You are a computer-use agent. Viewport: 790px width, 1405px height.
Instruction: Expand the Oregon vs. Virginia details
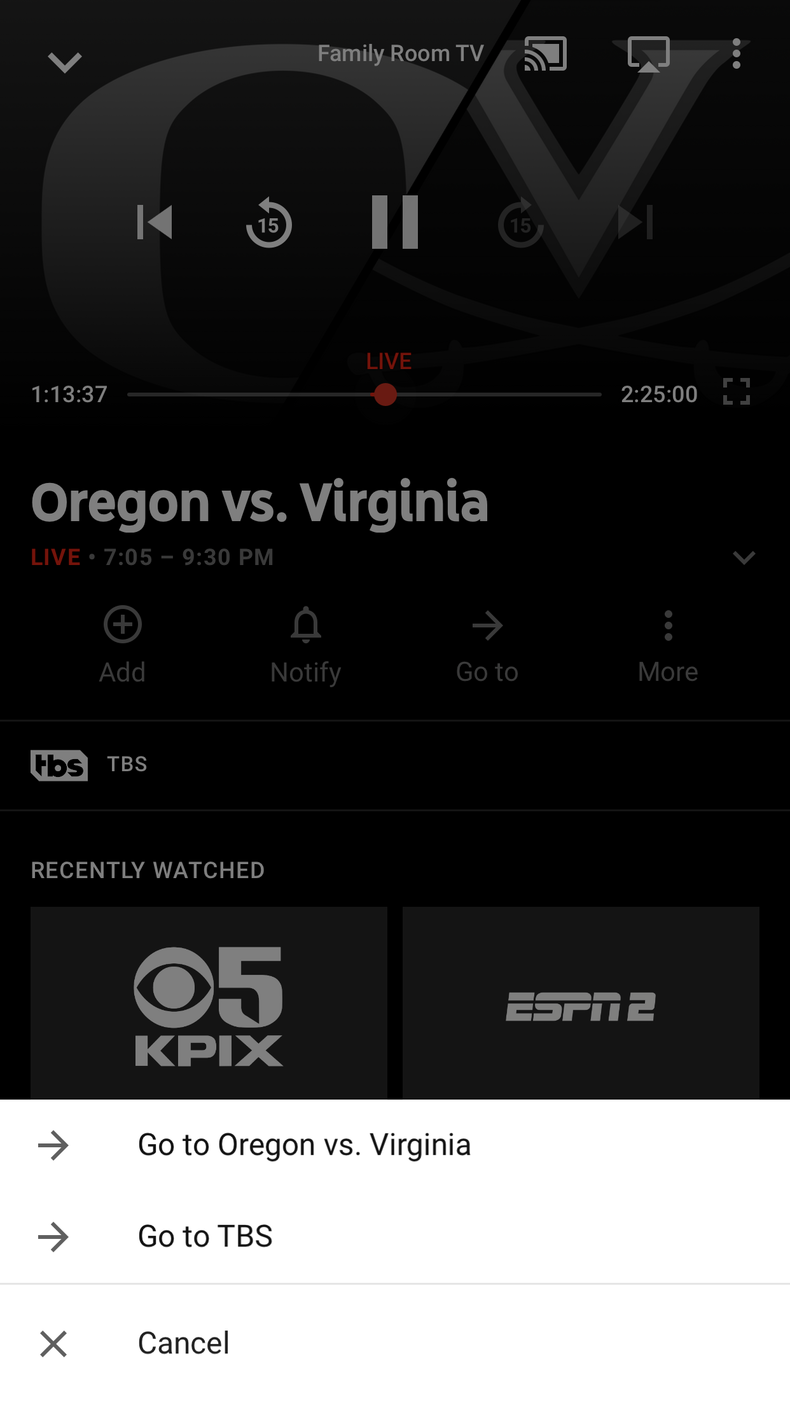[x=743, y=557]
